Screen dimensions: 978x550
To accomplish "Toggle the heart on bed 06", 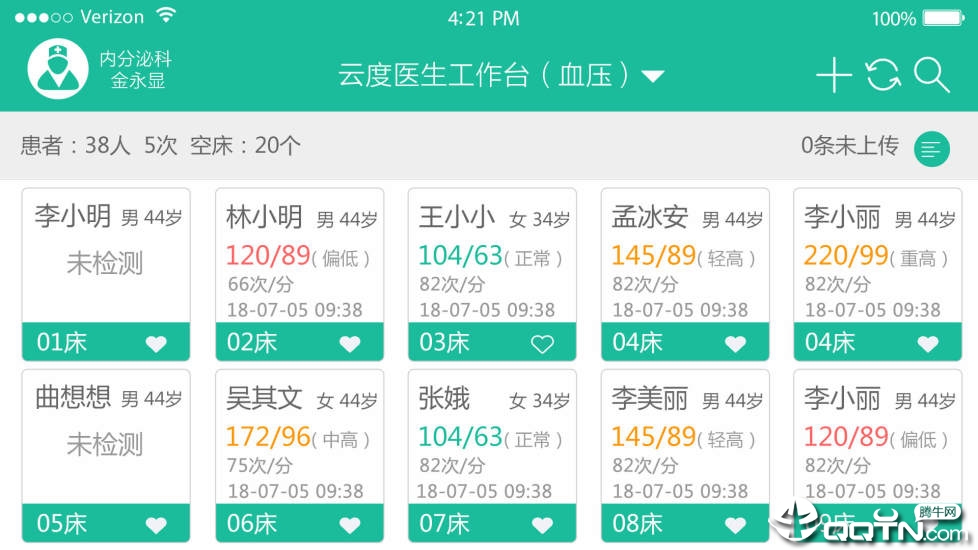I will click(349, 525).
